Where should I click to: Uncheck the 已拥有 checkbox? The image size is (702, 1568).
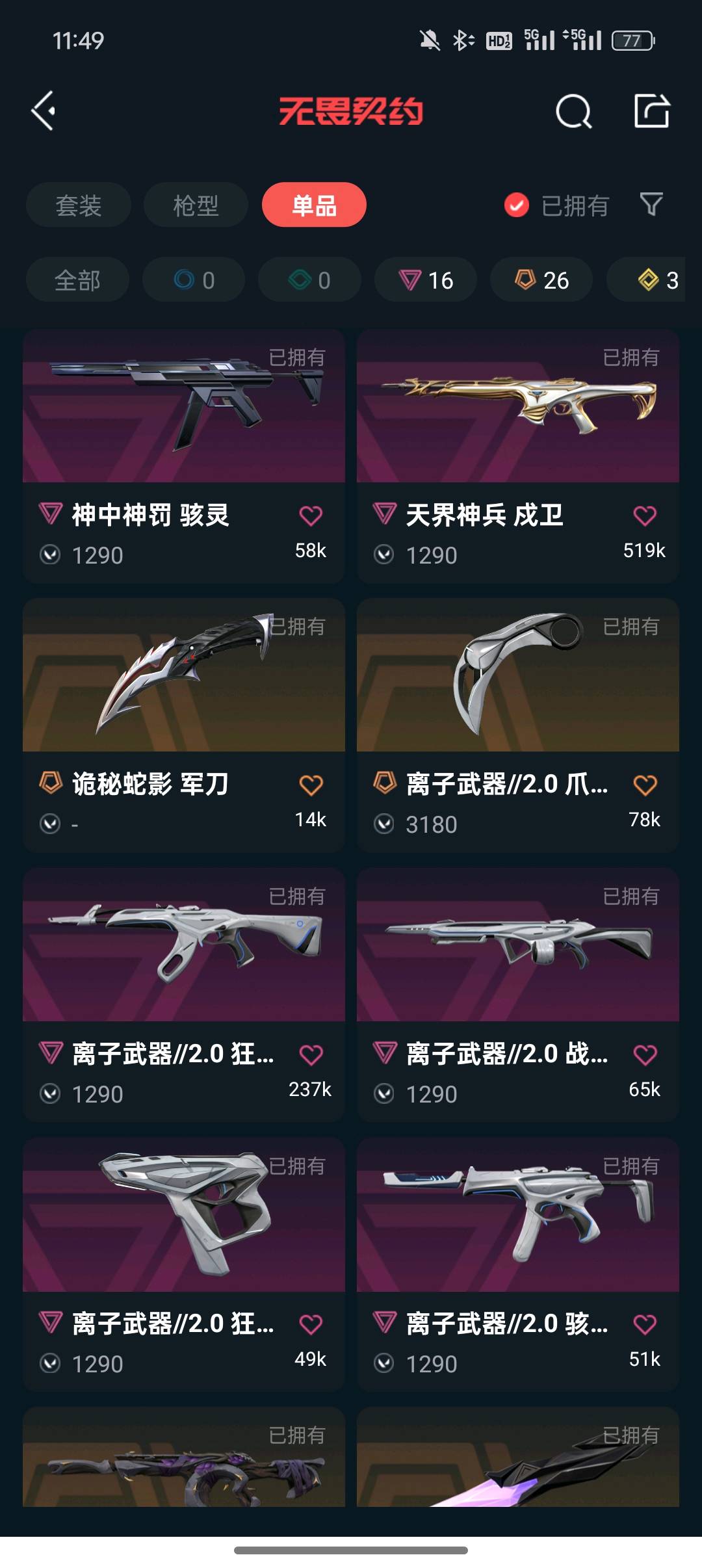pyautogui.click(x=517, y=205)
